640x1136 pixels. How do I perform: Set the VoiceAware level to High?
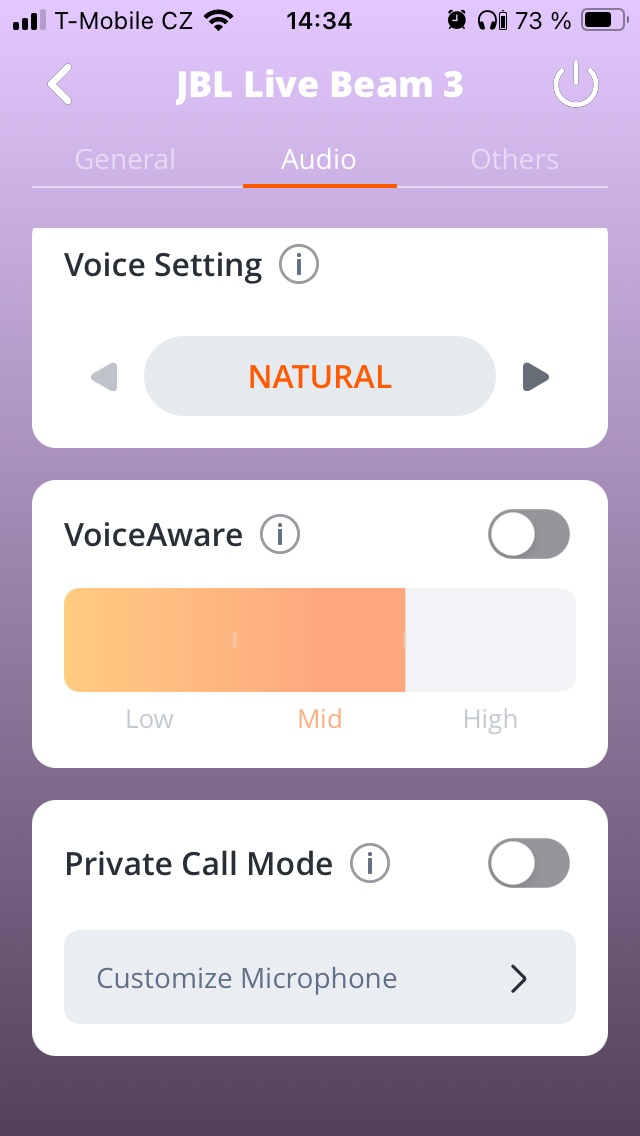click(490, 640)
